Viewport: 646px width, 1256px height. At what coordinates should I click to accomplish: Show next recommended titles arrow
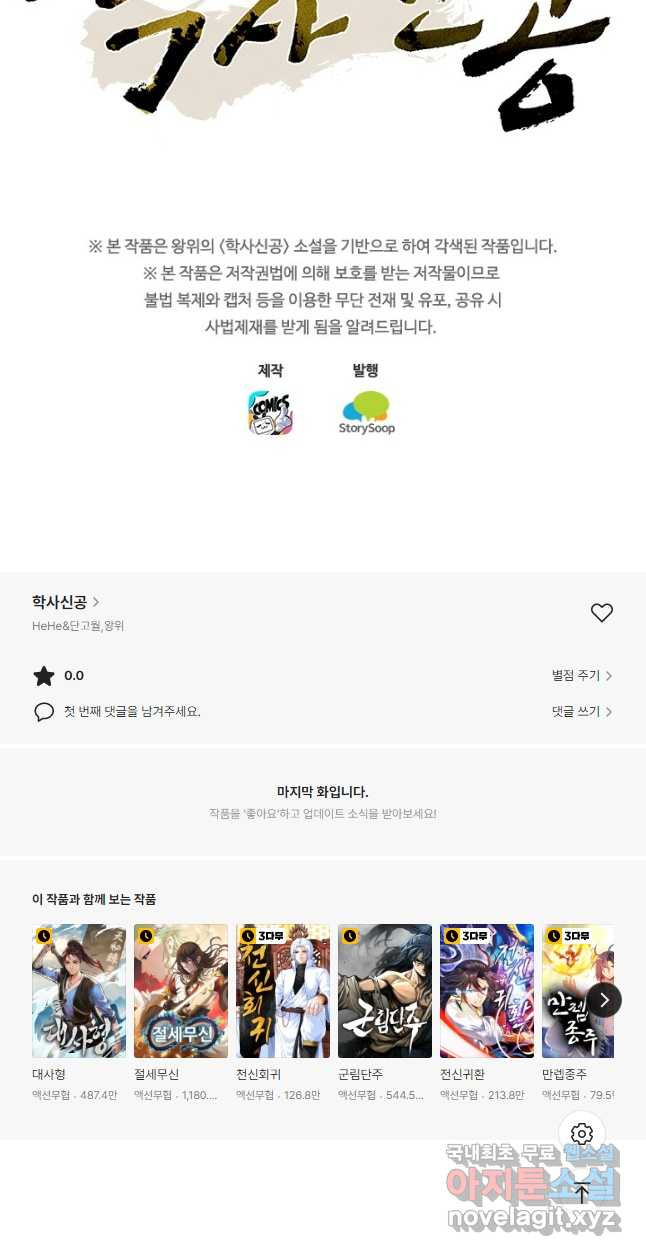[x=604, y=1000]
